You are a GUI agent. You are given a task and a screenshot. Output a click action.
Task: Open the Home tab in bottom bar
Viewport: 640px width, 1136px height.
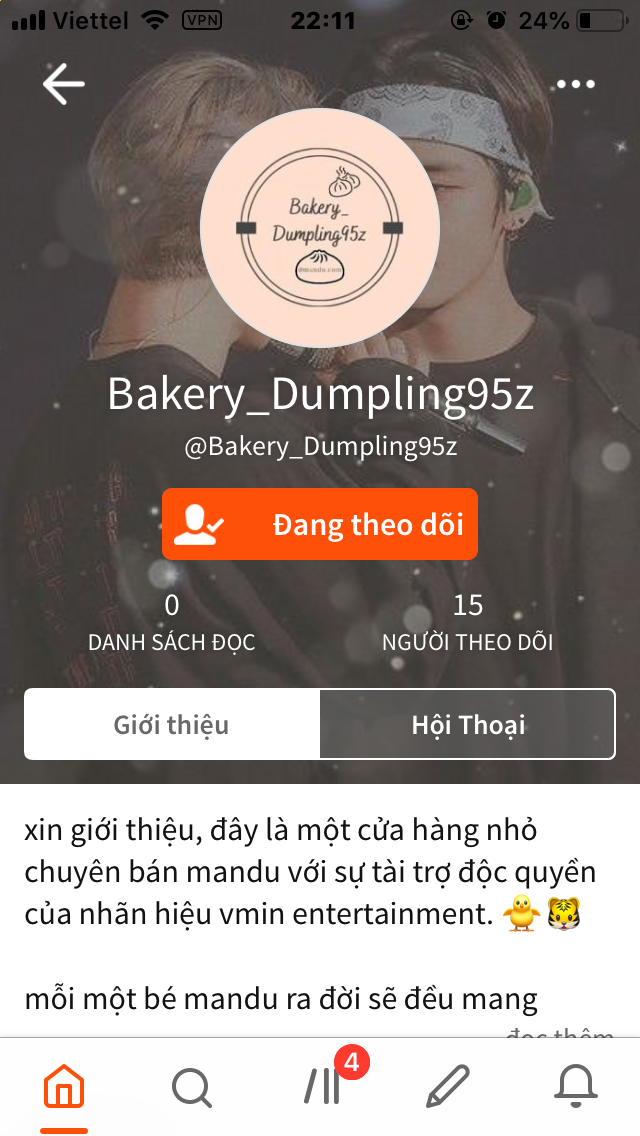pyautogui.click(x=64, y=1086)
